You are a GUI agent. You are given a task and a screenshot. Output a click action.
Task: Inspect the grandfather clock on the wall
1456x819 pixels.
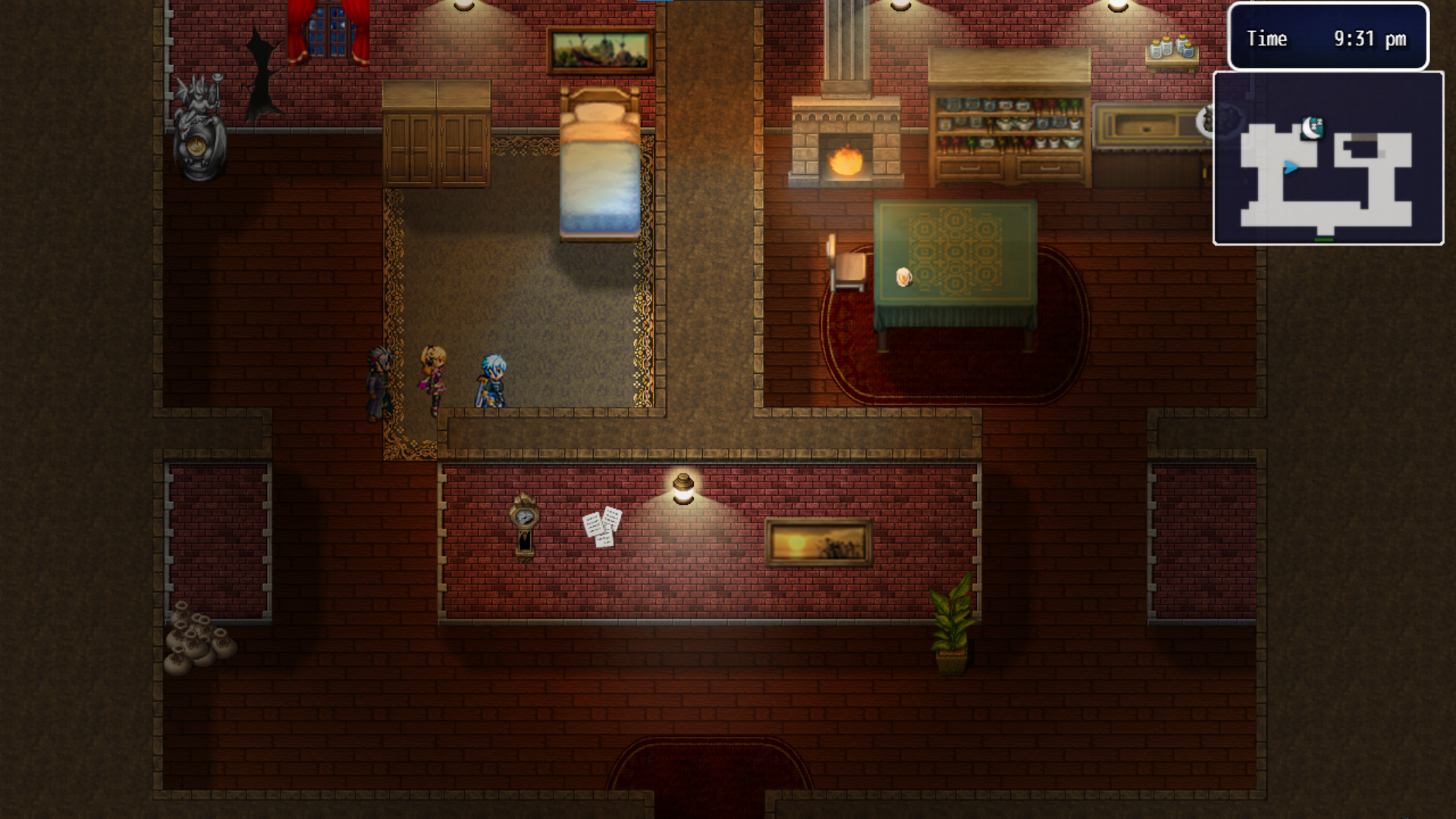point(524,525)
